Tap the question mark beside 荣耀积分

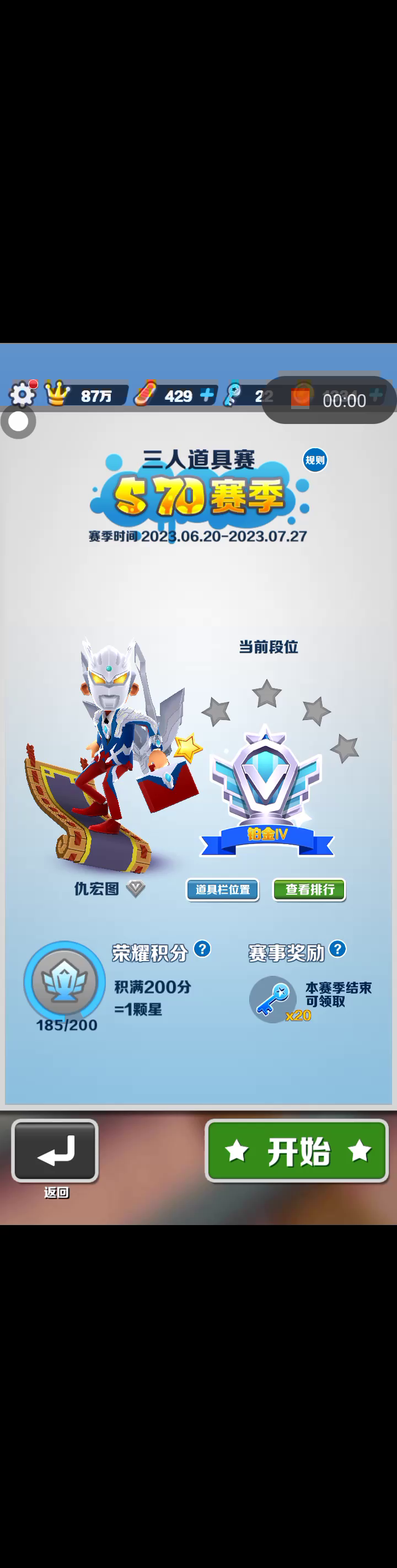[202, 948]
